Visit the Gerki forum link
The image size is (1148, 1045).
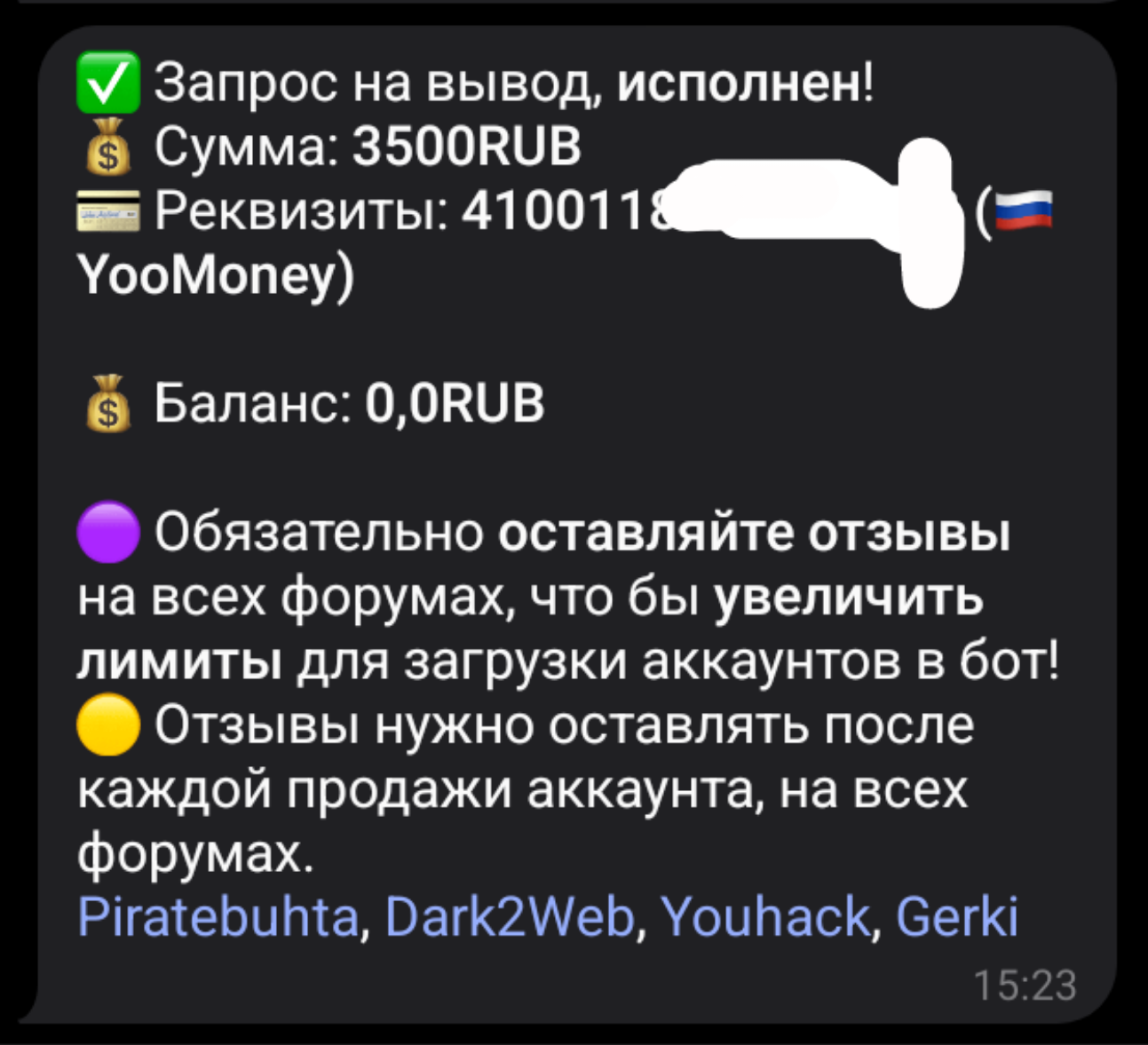coord(956,917)
